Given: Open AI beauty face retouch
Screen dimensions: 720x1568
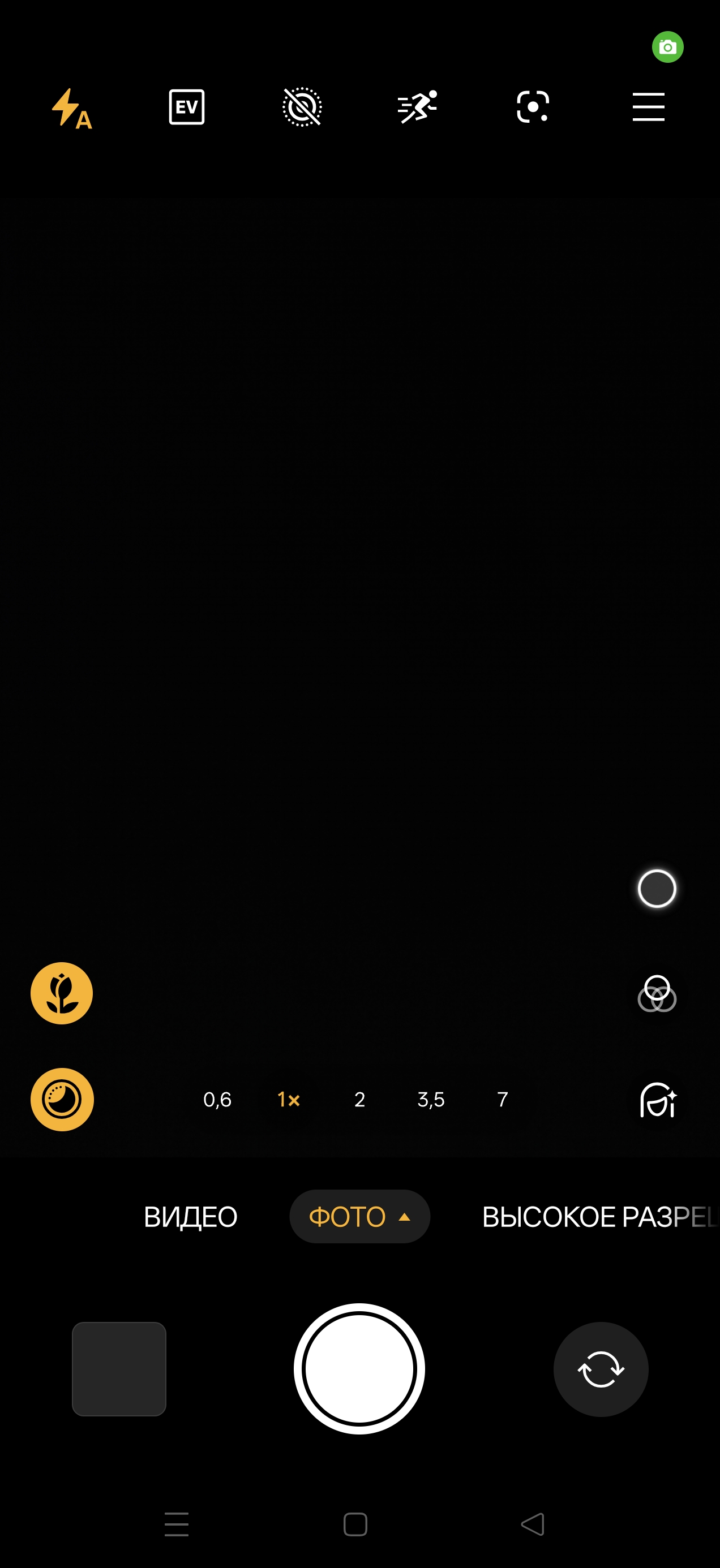Looking at the screenshot, I should [658, 1099].
